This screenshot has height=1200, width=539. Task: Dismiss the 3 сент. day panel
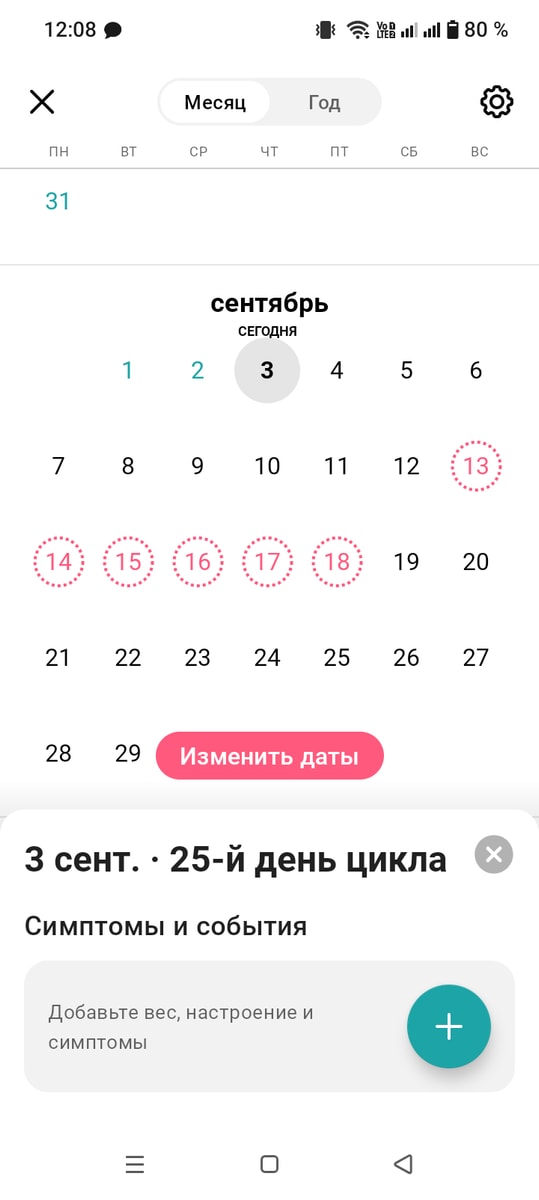point(493,855)
